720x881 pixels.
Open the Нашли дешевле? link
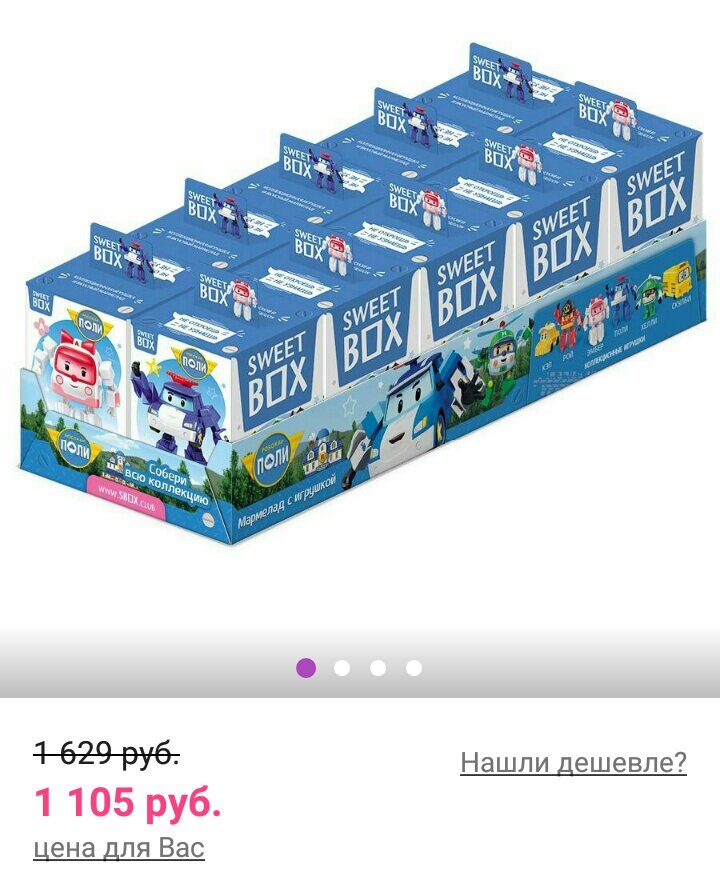[575, 763]
